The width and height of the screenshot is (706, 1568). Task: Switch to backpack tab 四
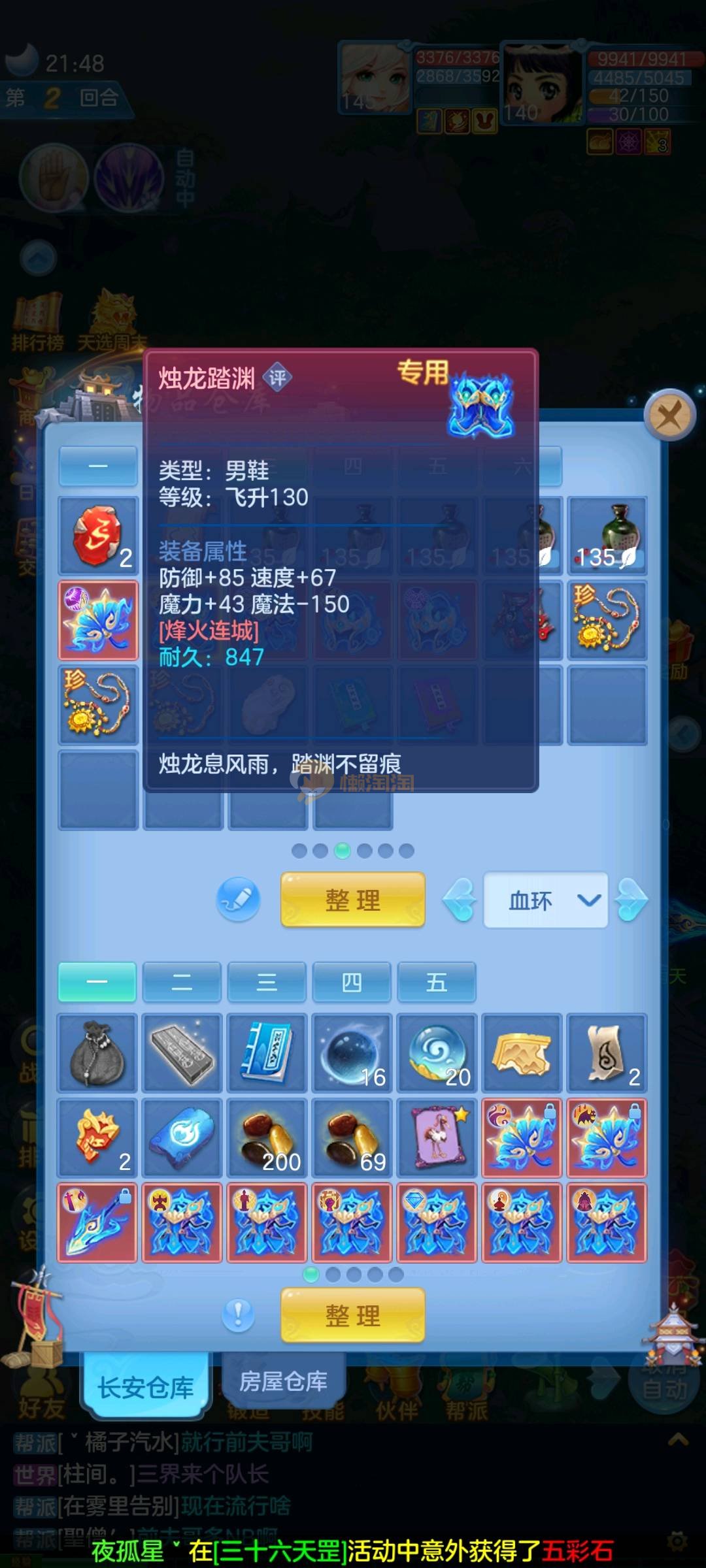pyautogui.click(x=352, y=982)
